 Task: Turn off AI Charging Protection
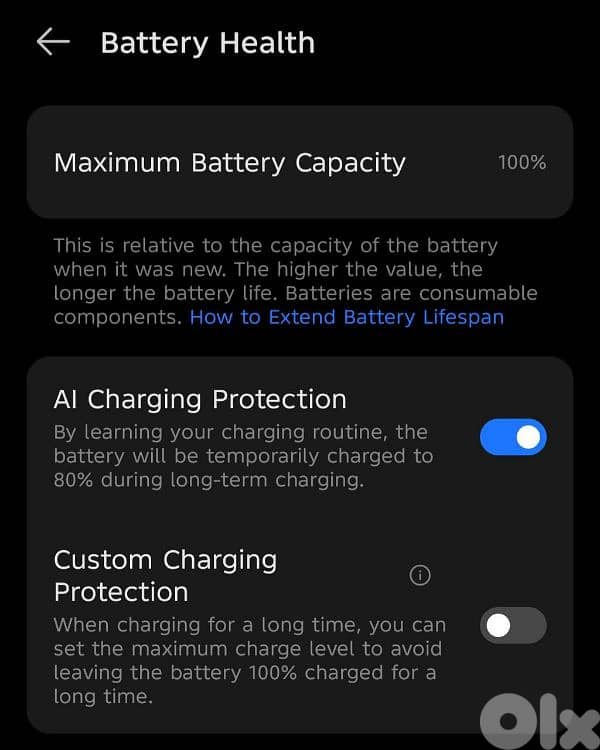coord(513,437)
